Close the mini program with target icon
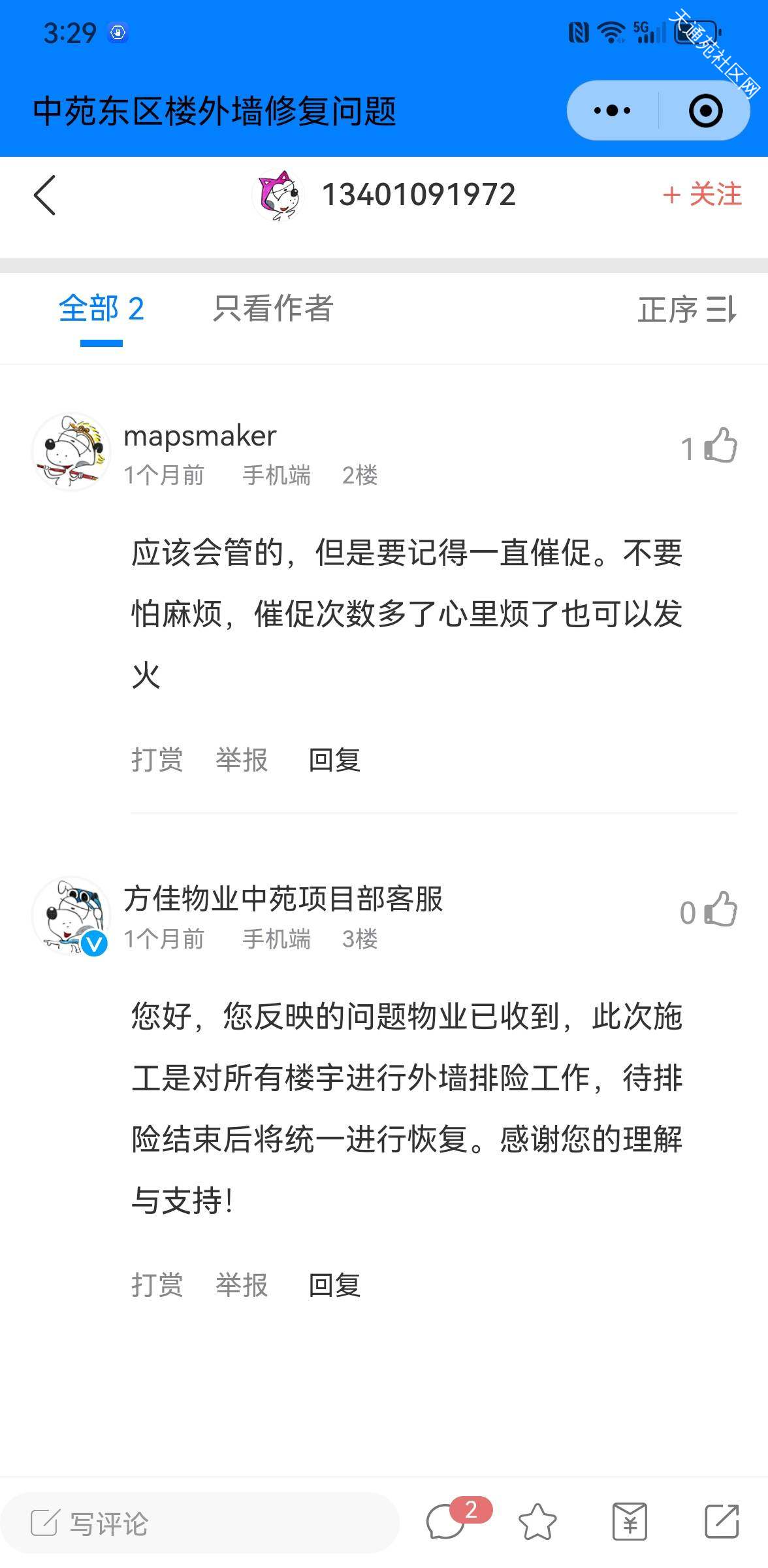Screen dimensions: 768x1568 pos(705,110)
